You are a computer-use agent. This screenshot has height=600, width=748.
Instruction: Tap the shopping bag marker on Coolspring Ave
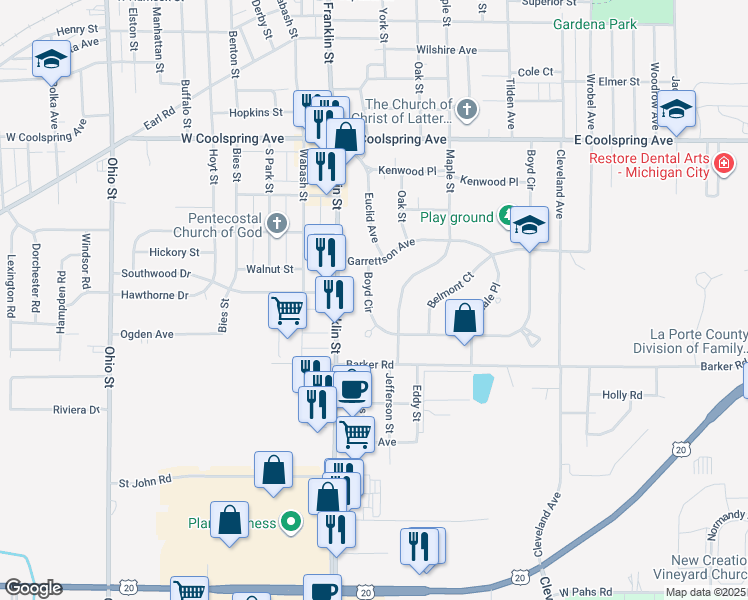coord(345,138)
